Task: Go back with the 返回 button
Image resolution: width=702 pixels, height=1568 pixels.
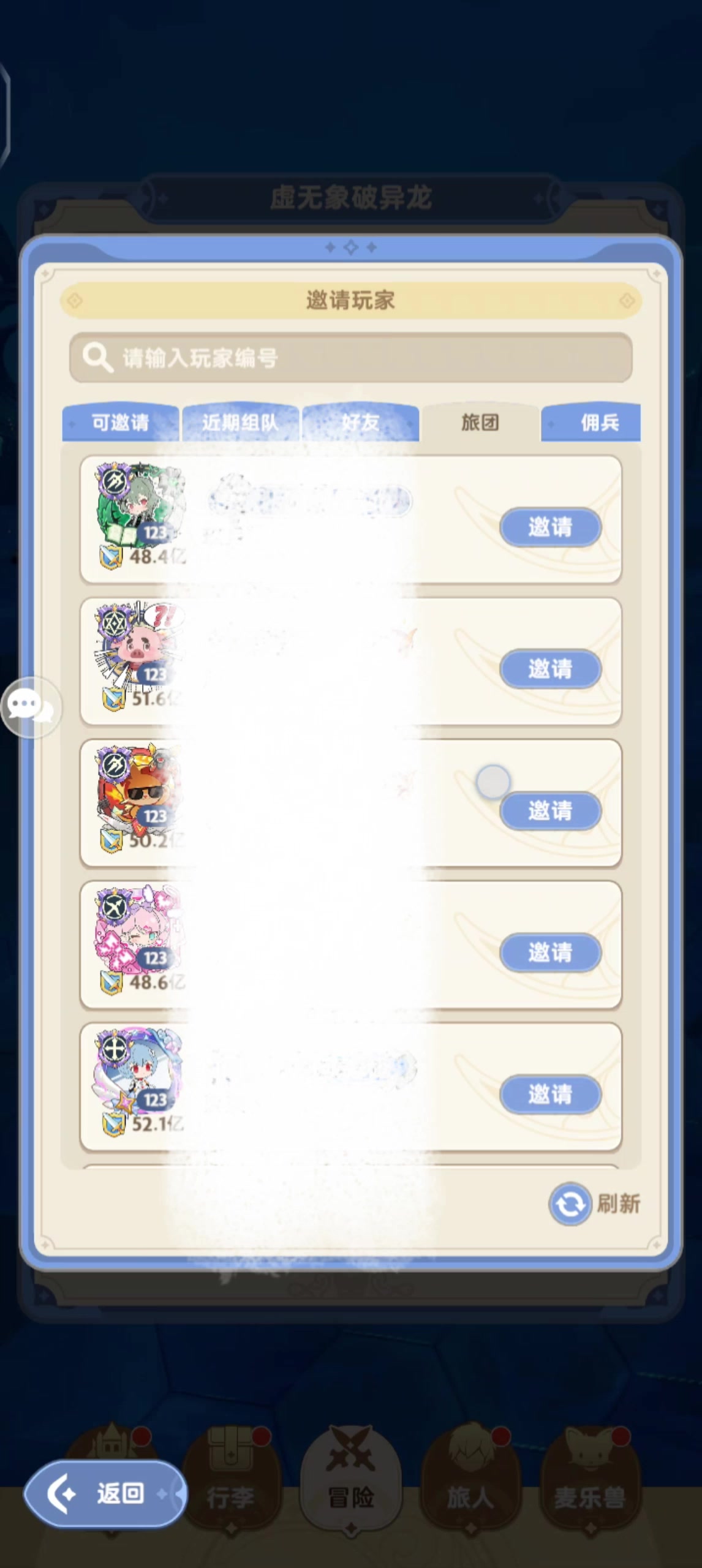Action: click(105, 1493)
